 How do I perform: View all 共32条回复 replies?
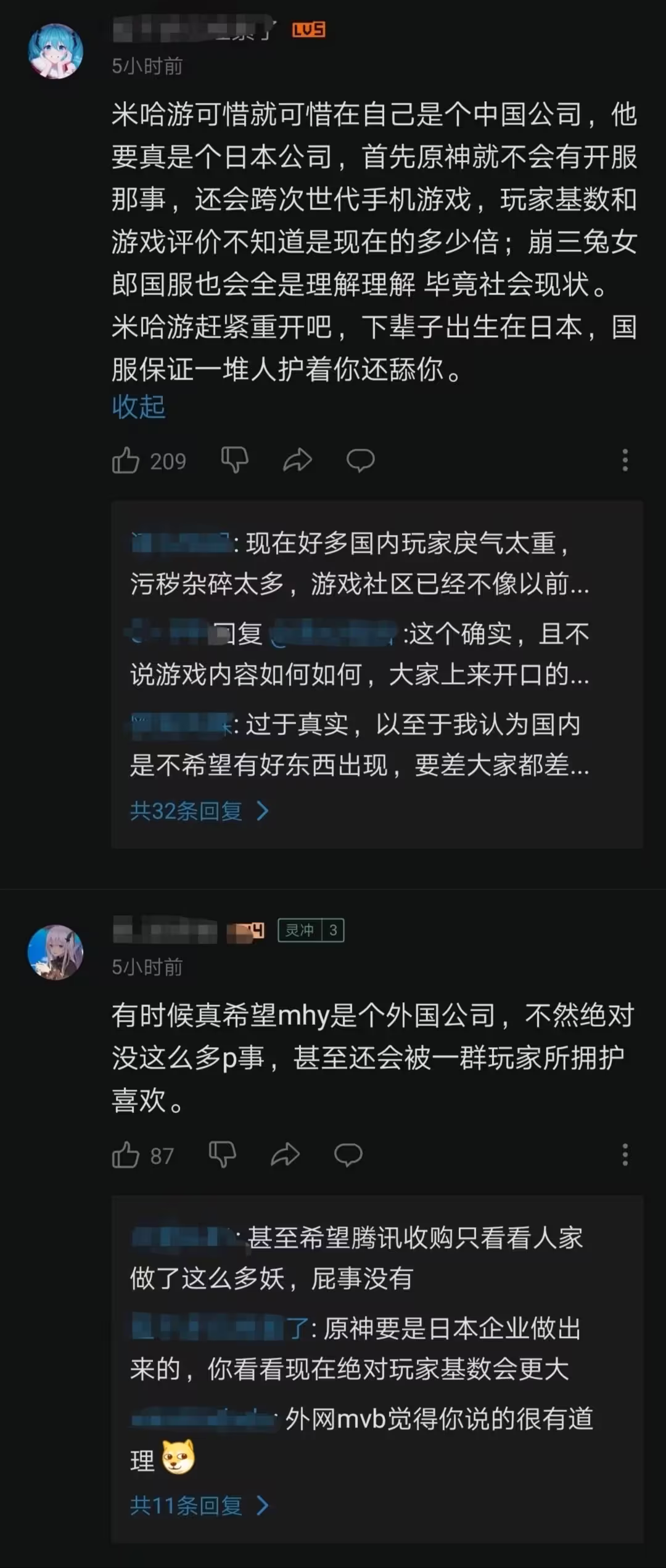[199, 811]
